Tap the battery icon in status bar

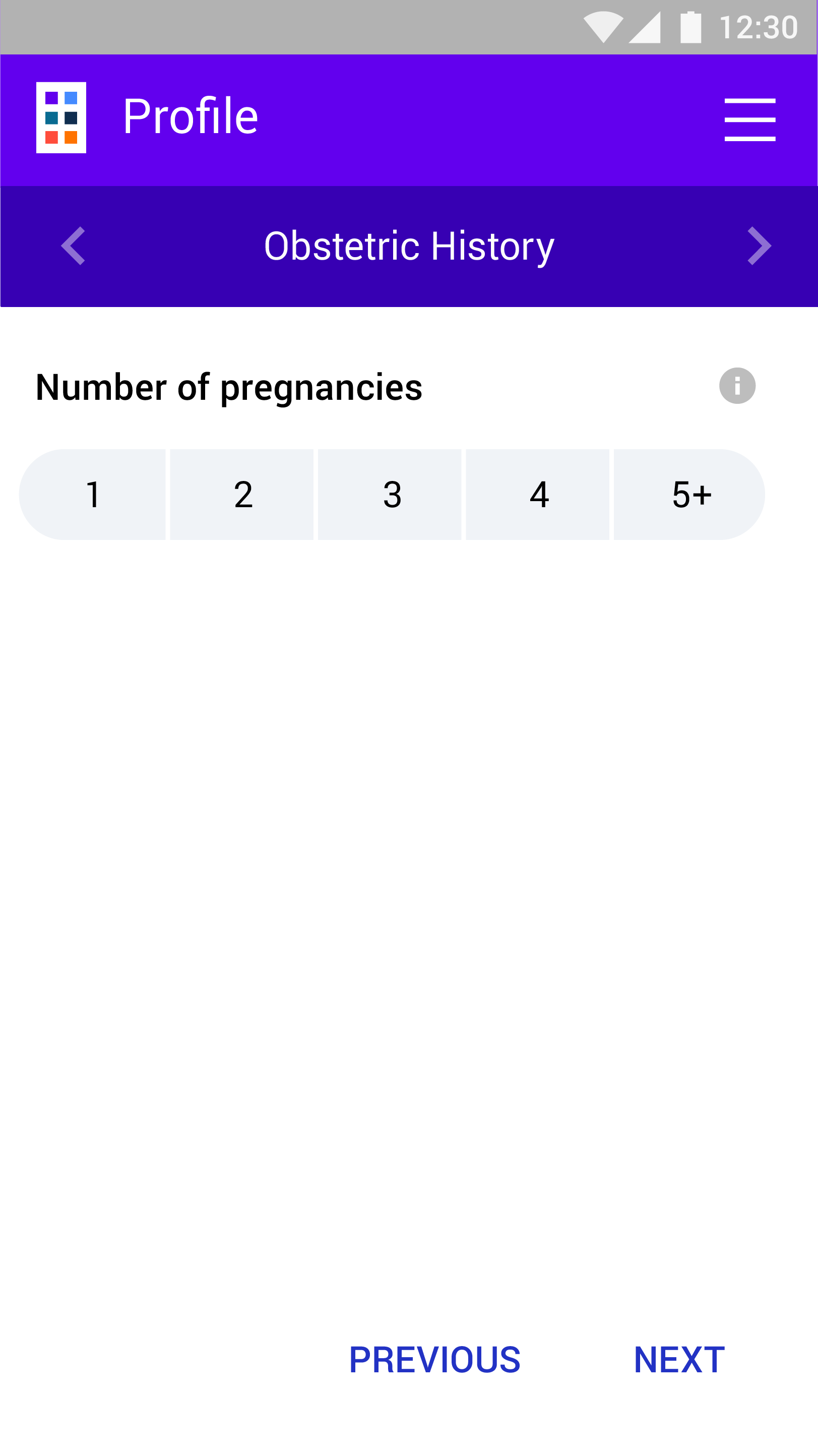pos(690,25)
